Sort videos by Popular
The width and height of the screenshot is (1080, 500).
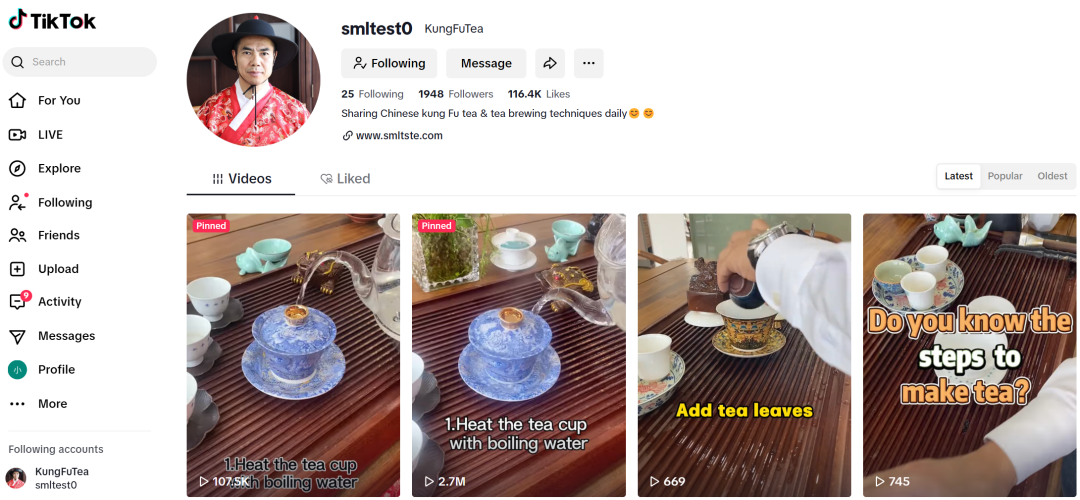tap(1005, 176)
